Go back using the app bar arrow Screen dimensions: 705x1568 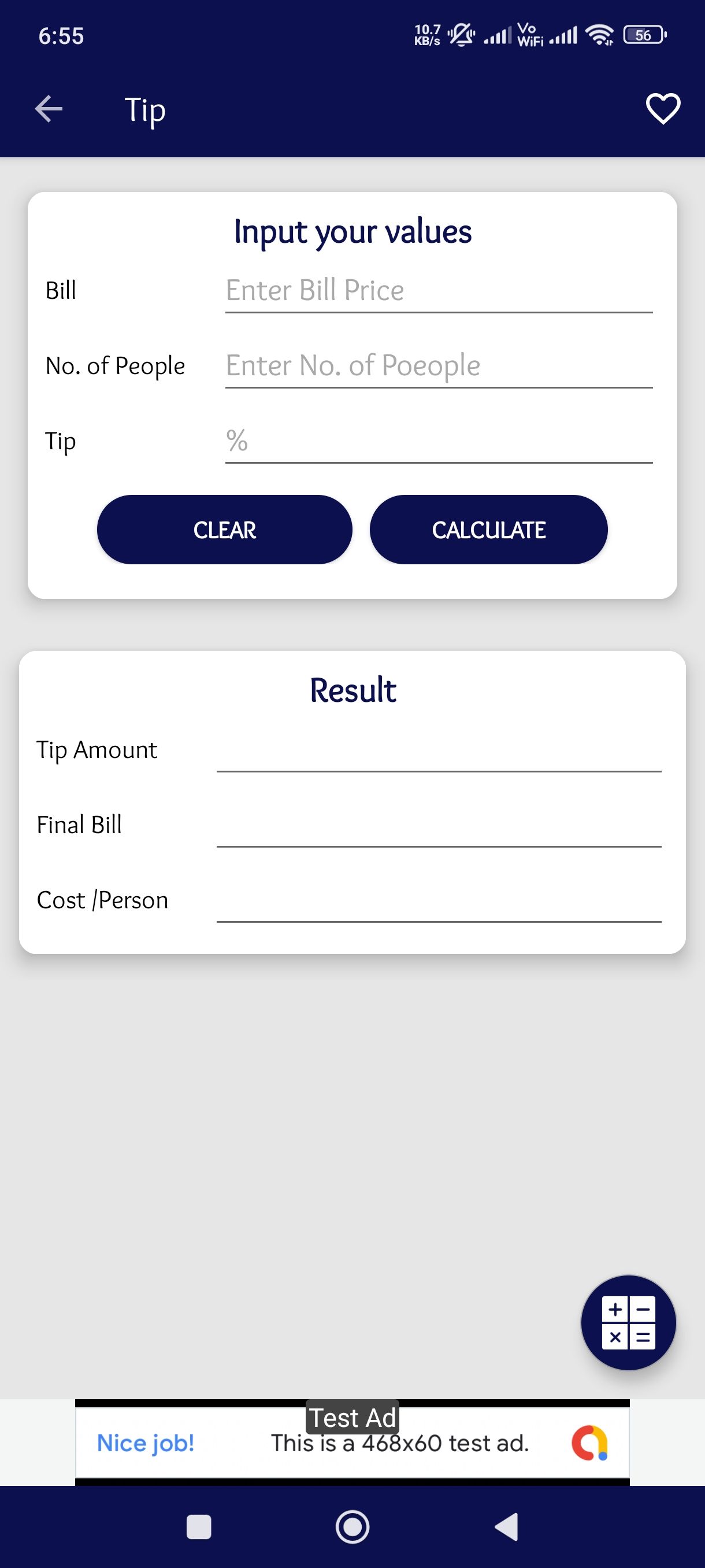pos(49,110)
